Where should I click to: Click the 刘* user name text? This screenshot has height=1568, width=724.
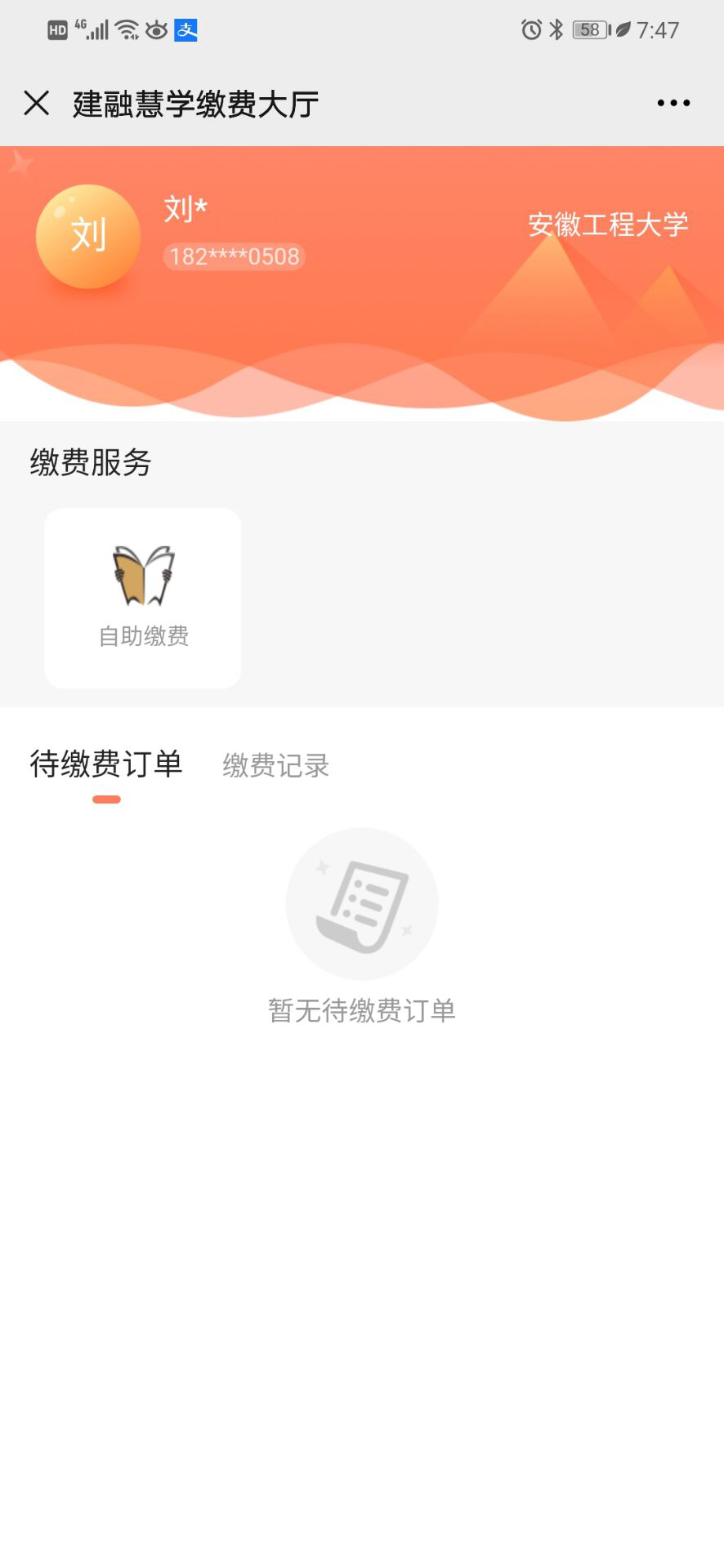click(x=186, y=208)
